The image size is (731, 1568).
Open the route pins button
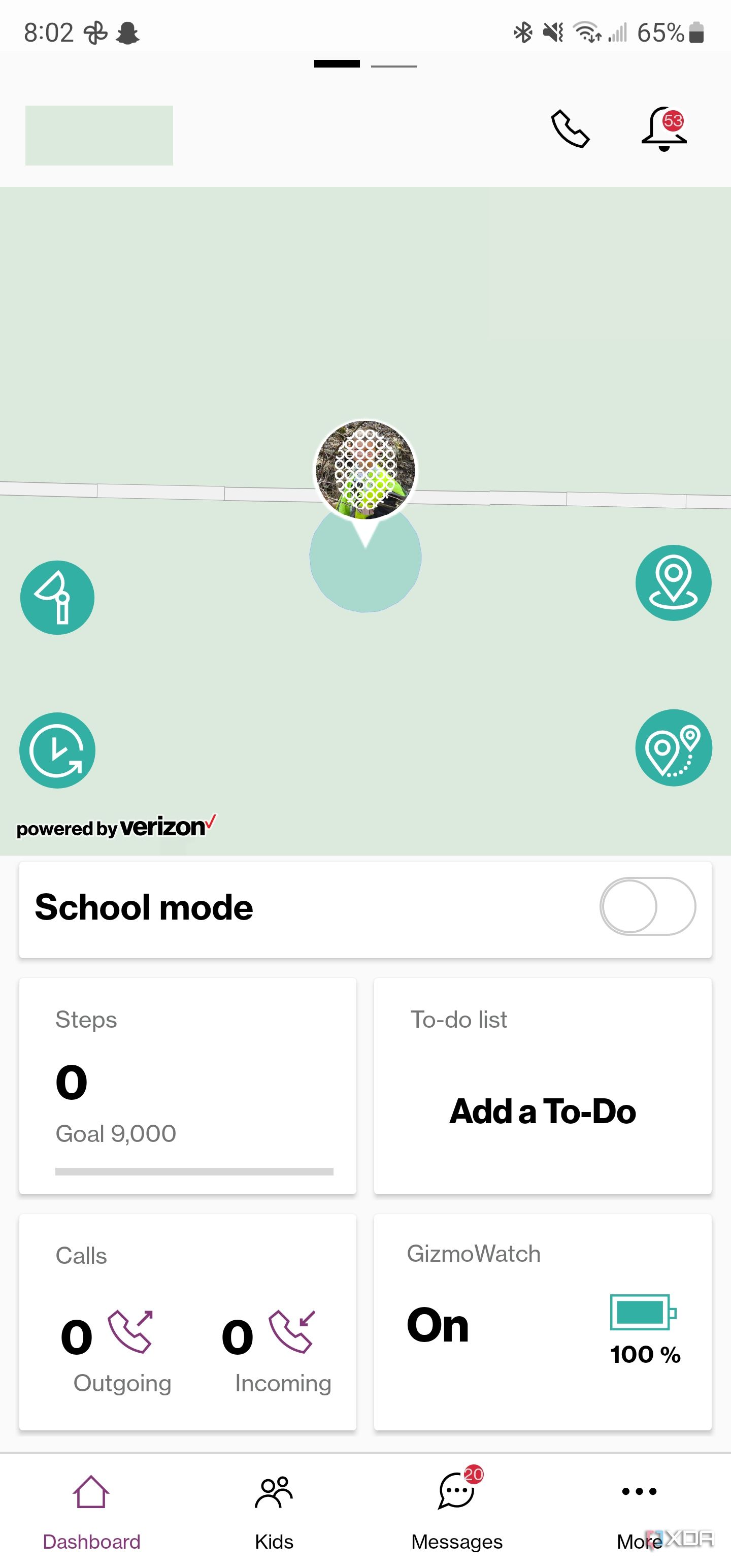point(673,747)
